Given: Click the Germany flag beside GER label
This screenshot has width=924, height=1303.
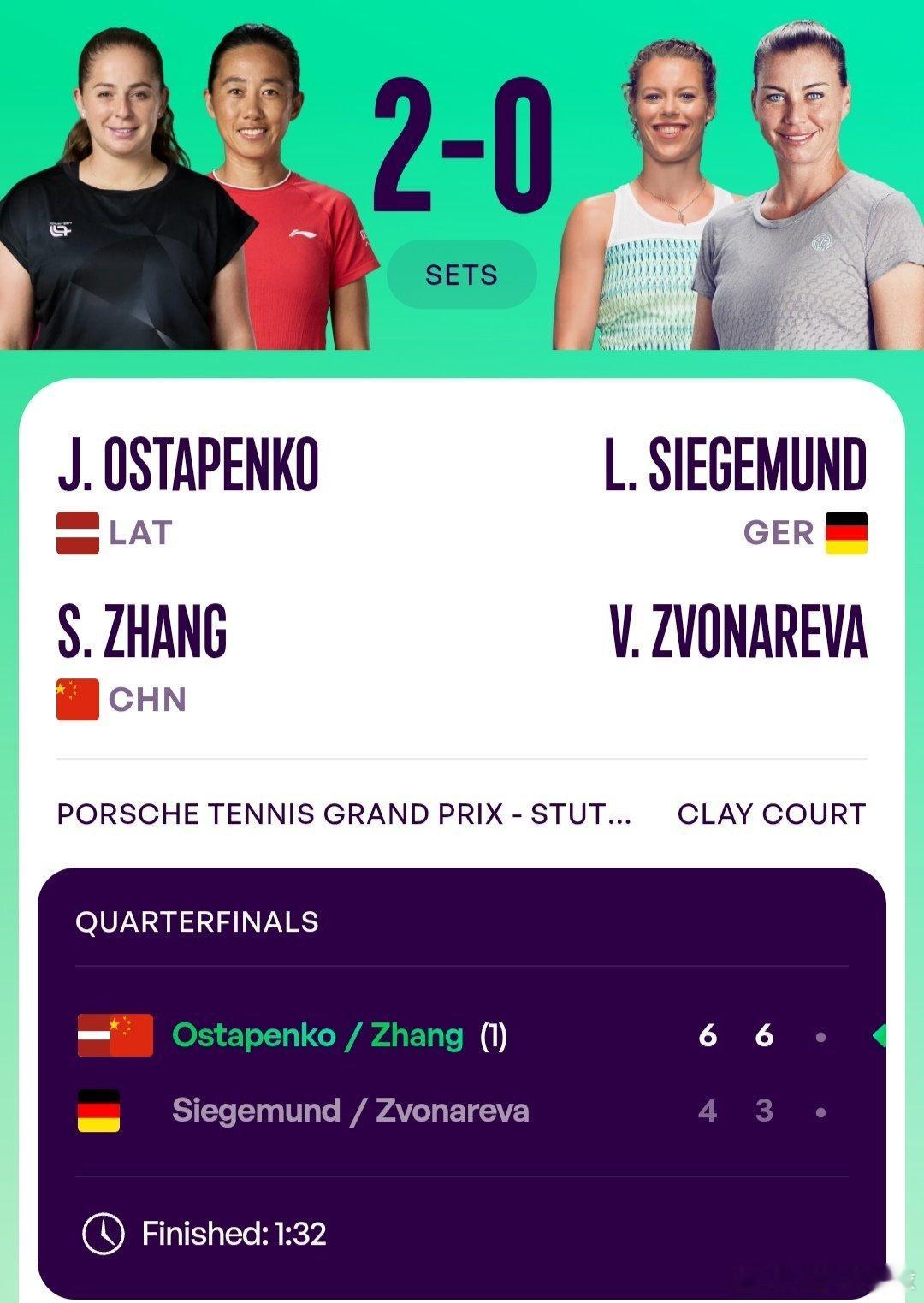Looking at the screenshot, I should click(847, 533).
